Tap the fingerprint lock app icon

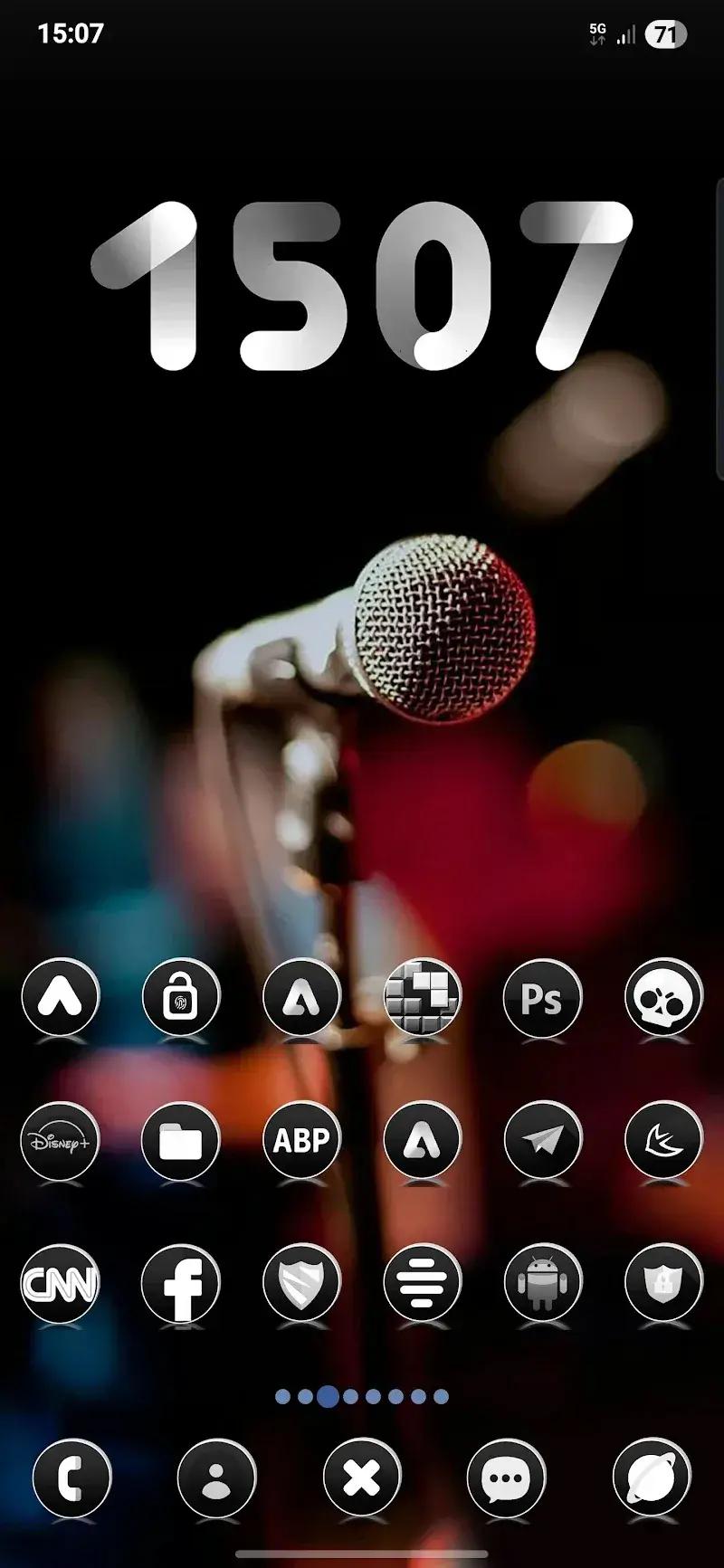(x=180, y=999)
